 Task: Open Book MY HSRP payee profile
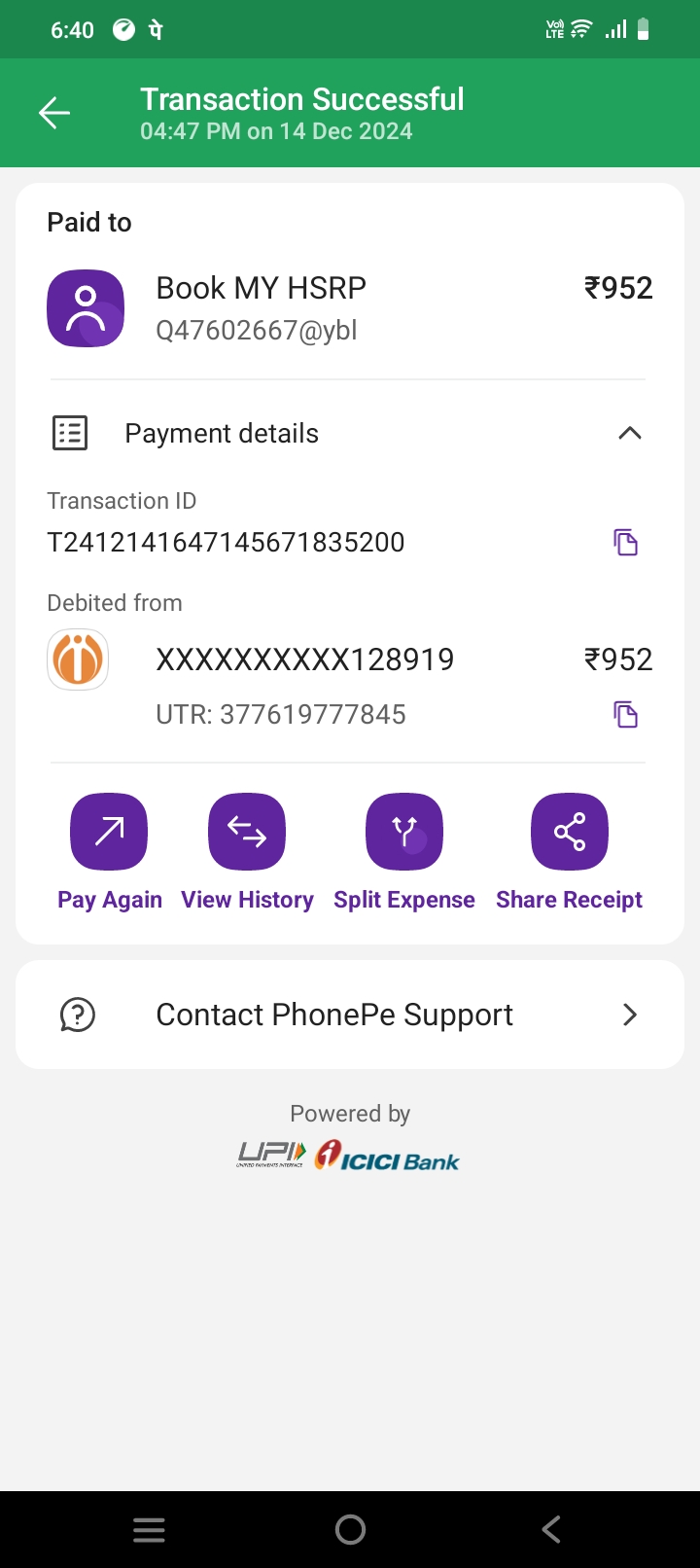[x=86, y=308]
